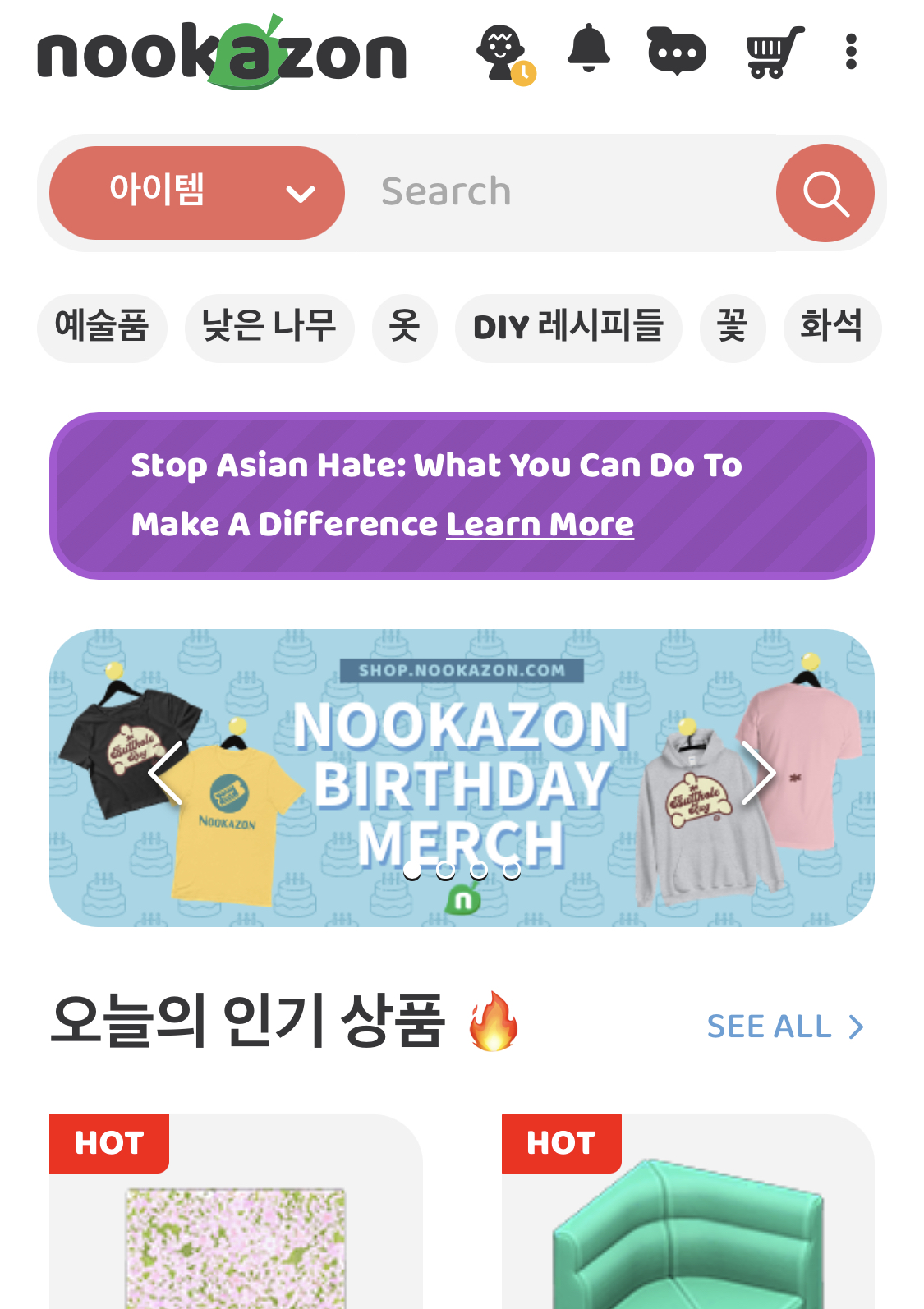Choose the 화석 category filter
The width and height of the screenshot is (924, 1309).
(832, 327)
